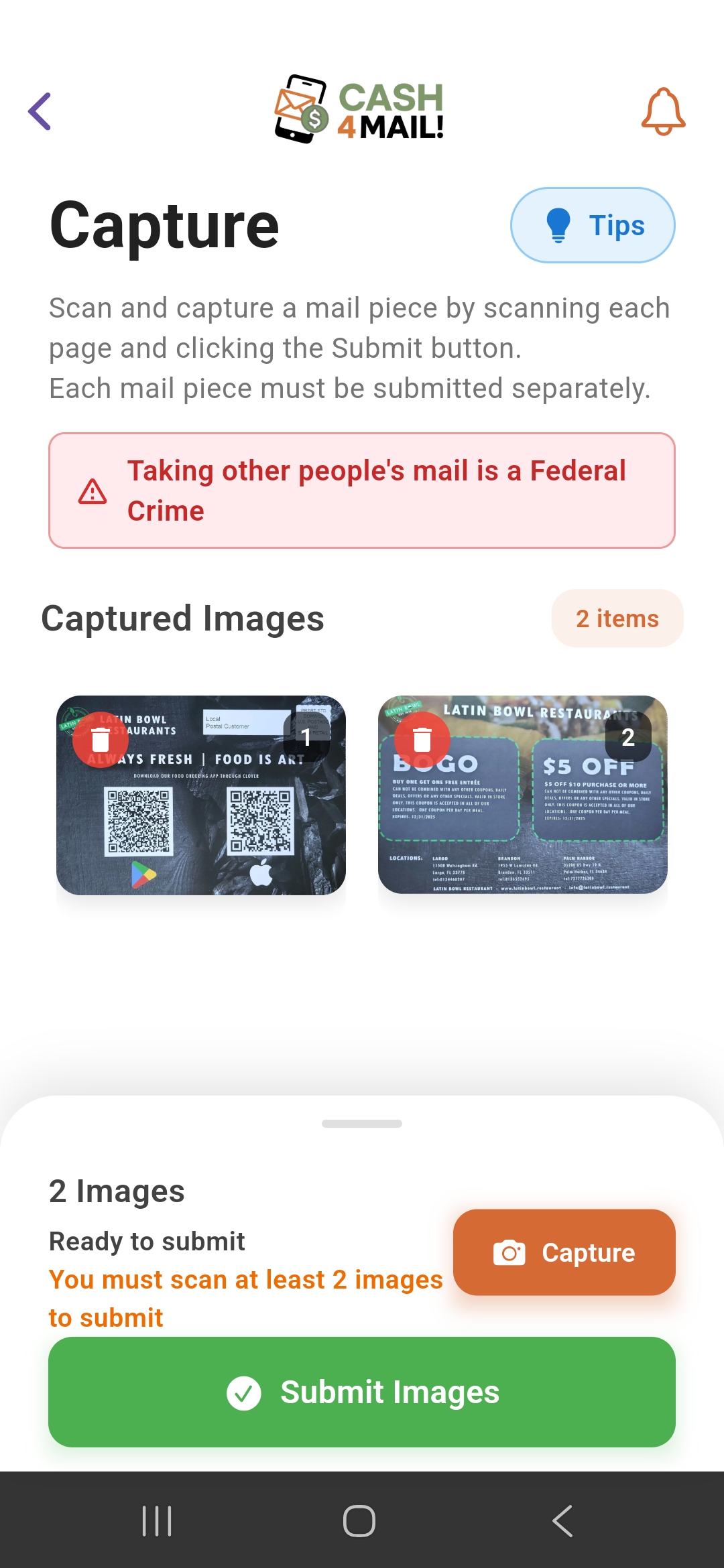Go to the home screen

pyautogui.click(x=359, y=1521)
